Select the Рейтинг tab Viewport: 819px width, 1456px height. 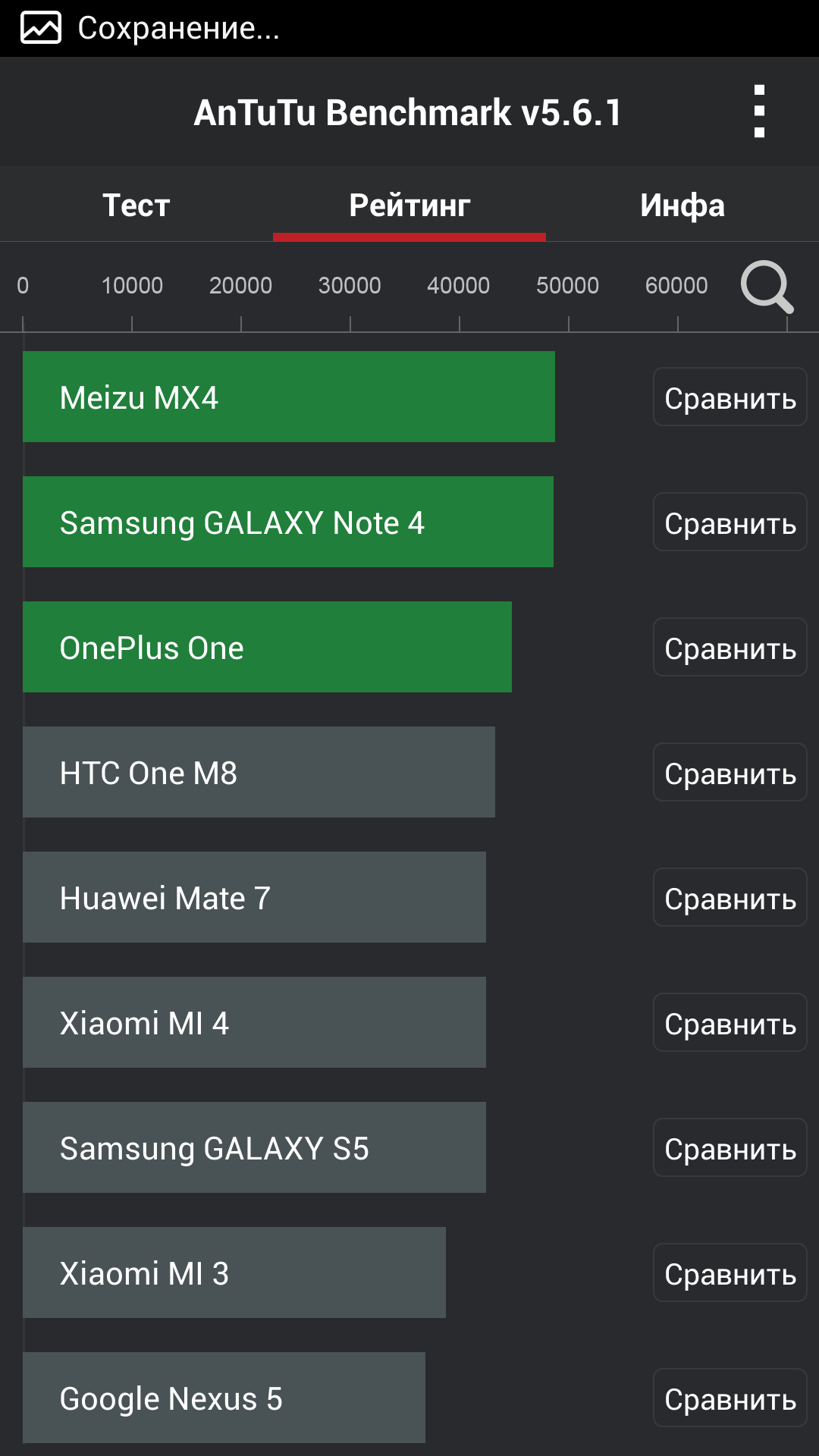(409, 206)
